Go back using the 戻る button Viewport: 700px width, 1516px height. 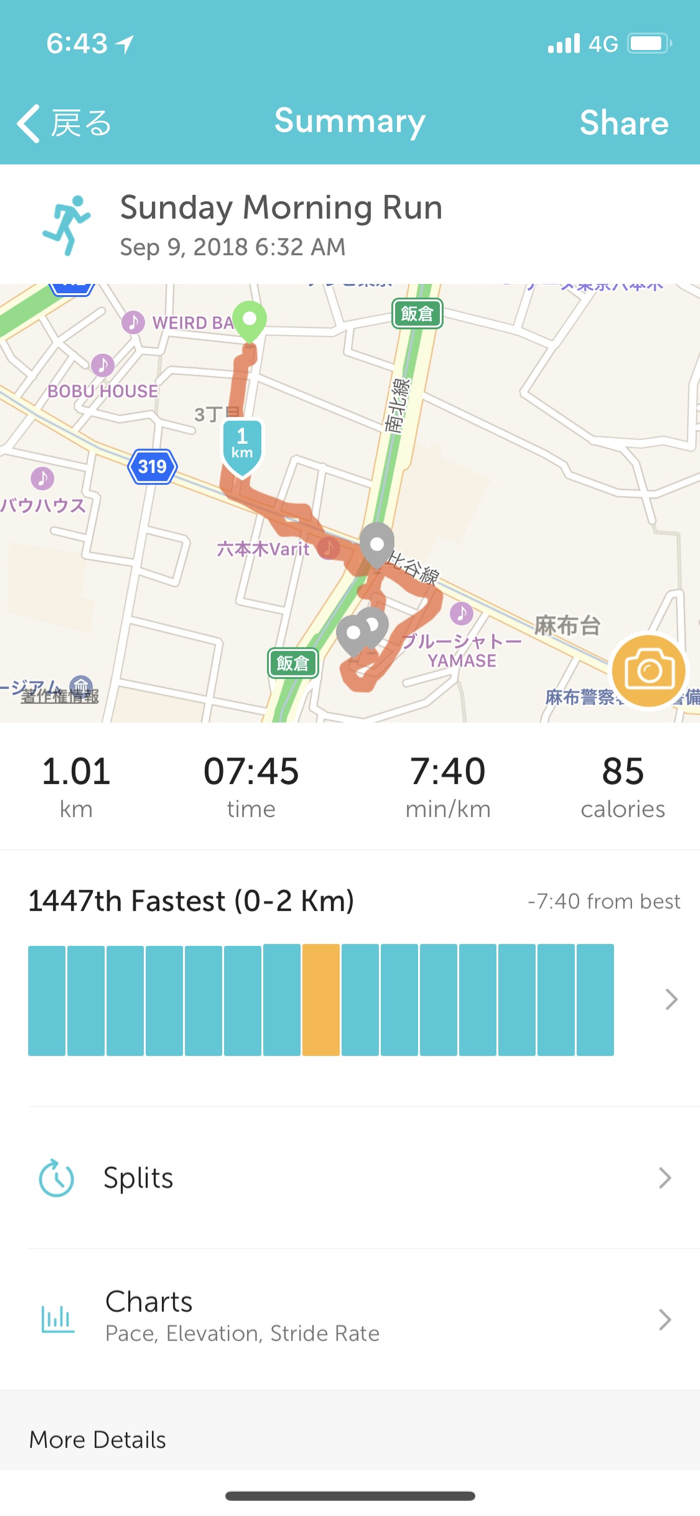click(64, 123)
